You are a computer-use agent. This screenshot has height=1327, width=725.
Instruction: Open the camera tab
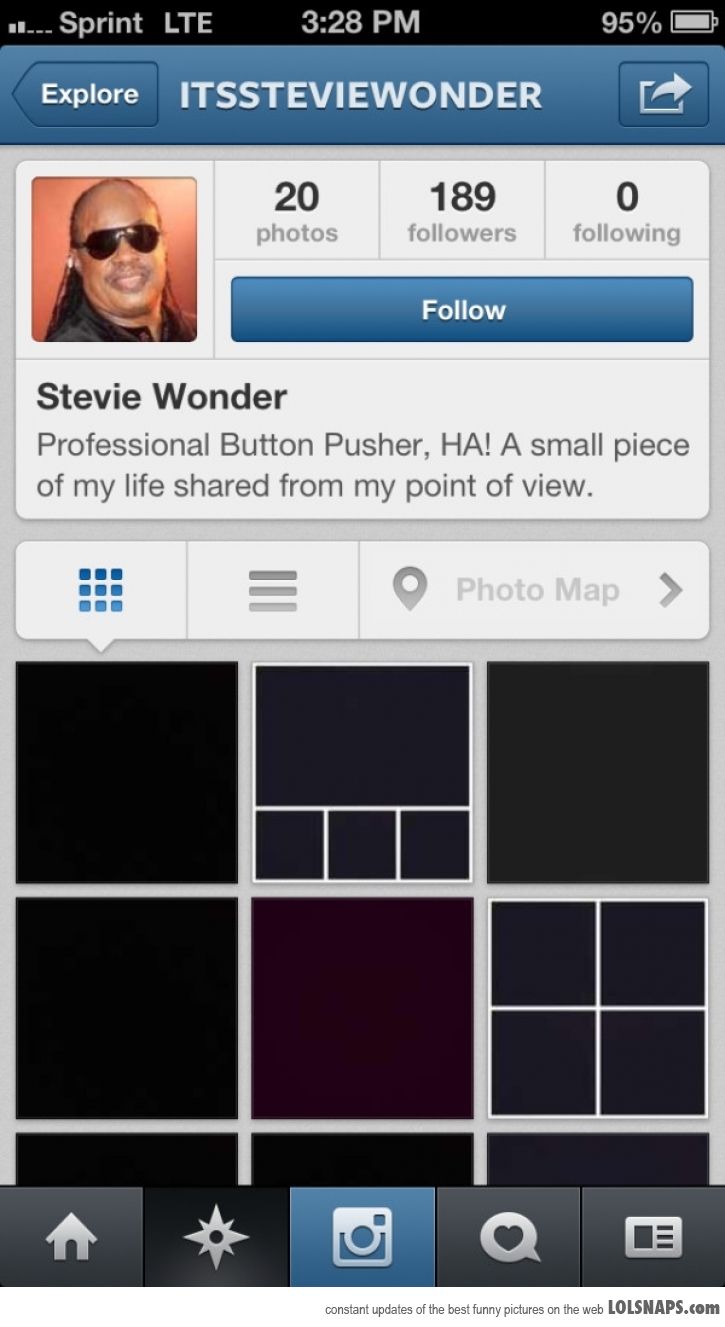[362, 1237]
